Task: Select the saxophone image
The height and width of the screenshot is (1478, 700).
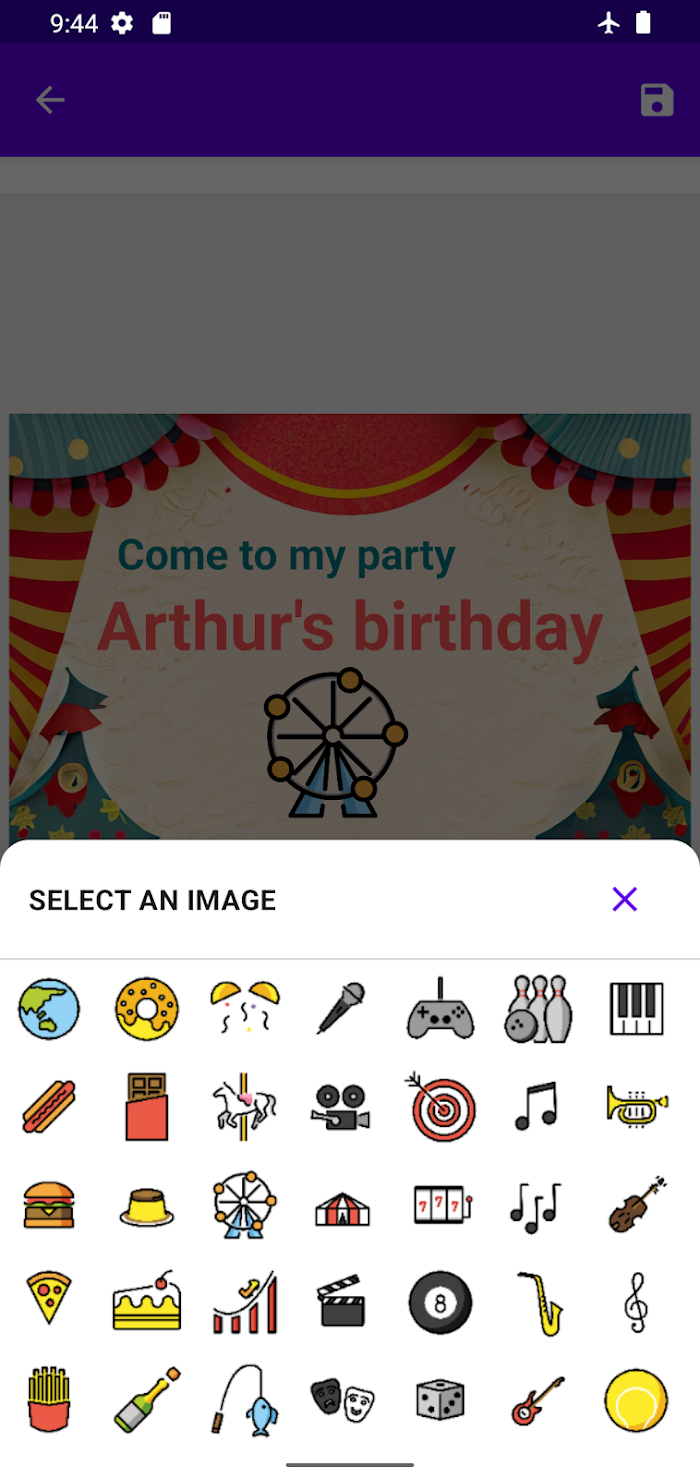Action: click(539, 1303)
